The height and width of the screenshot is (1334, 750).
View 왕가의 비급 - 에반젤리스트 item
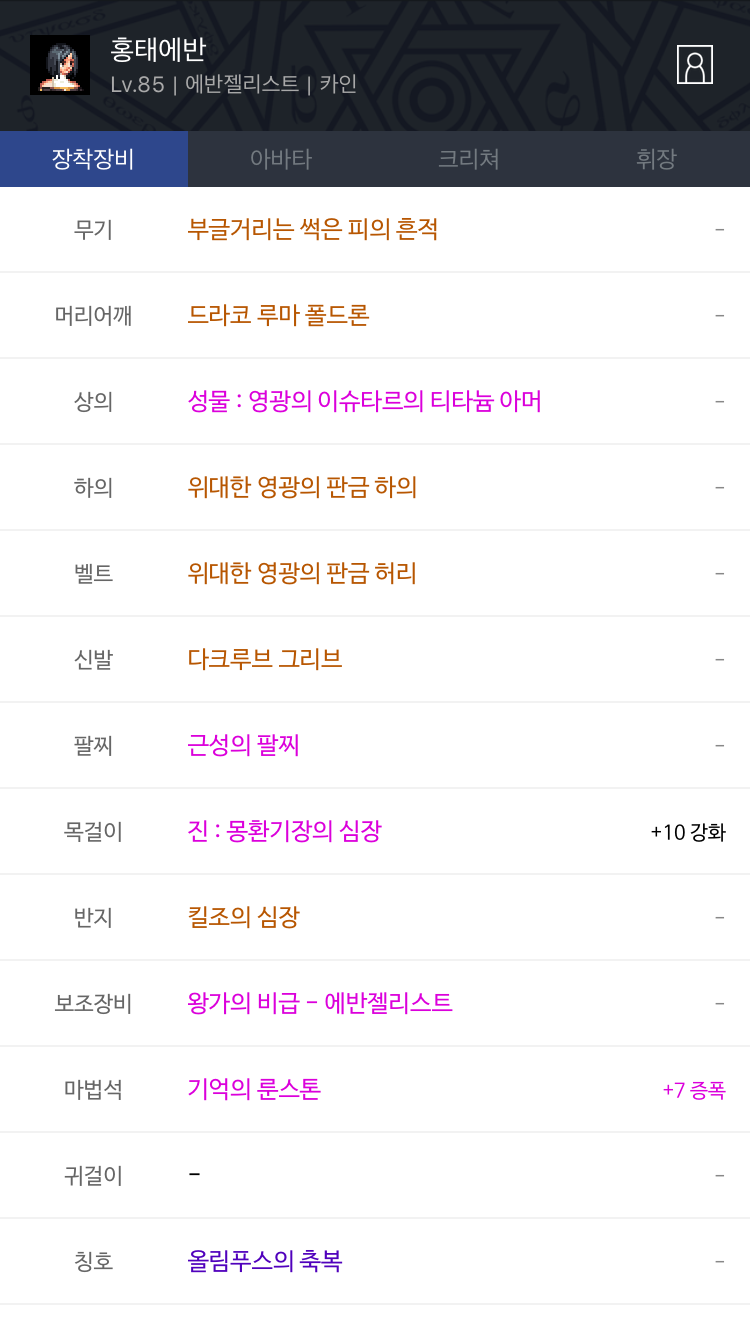coord(320,1003)
